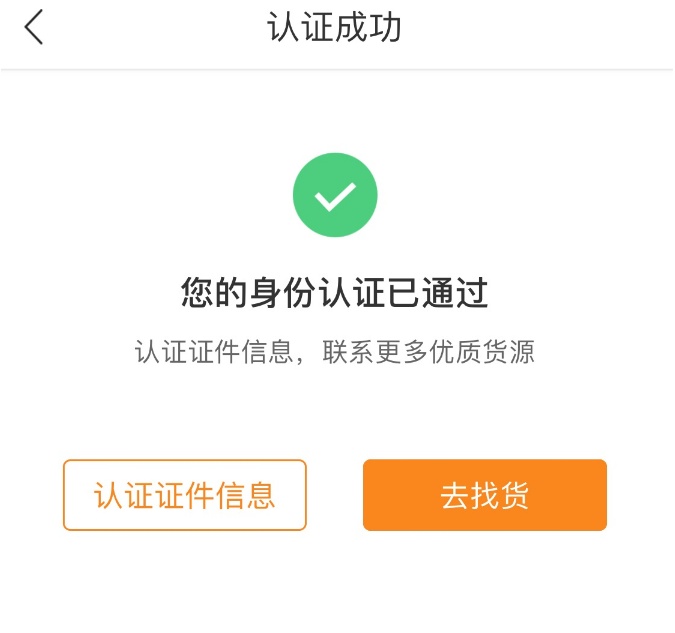Tap the 认证证件信息 button
Viewport: 675px width, 633px height.
click(185, 495)
